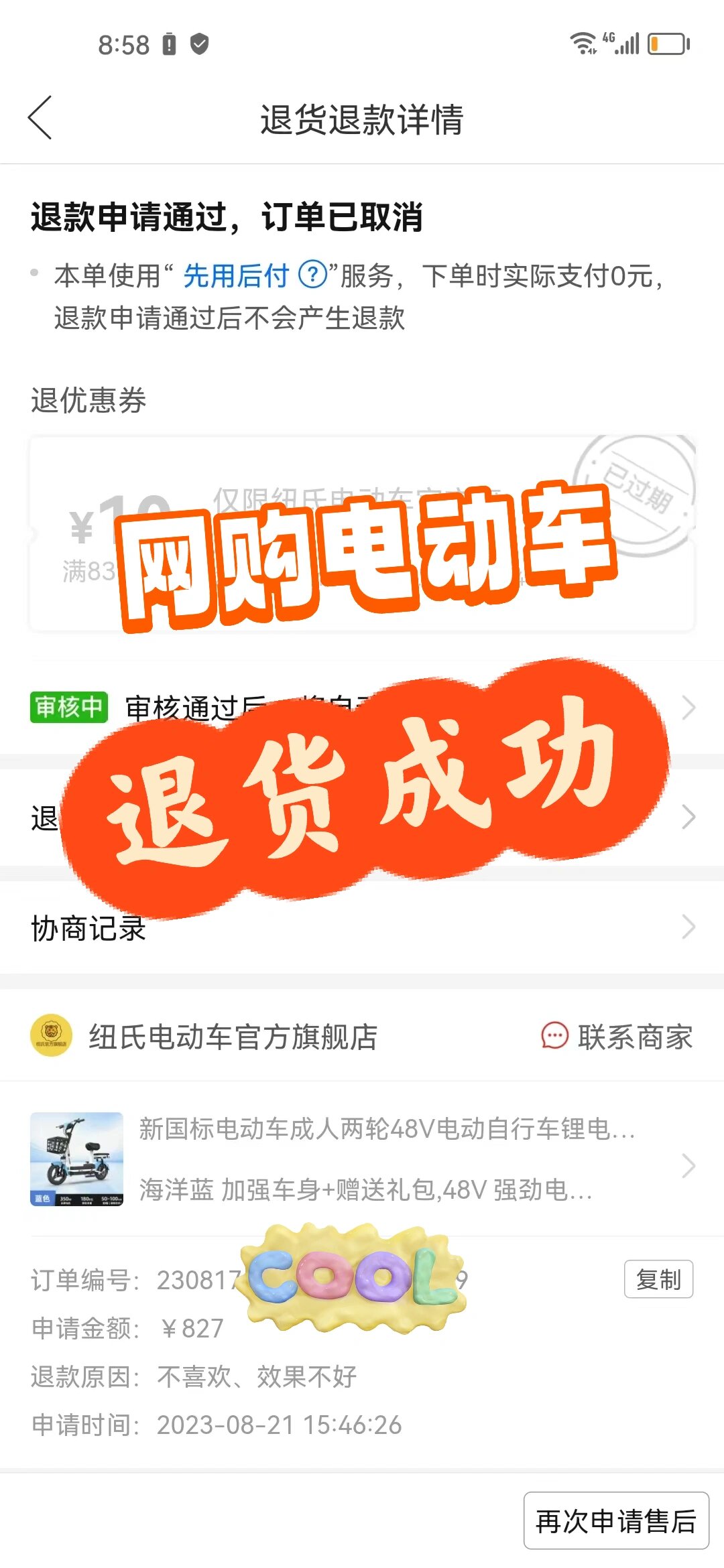724x1568 pixels.
Task: Contact the seller via 联系商家
Action: pos(617,1037)
